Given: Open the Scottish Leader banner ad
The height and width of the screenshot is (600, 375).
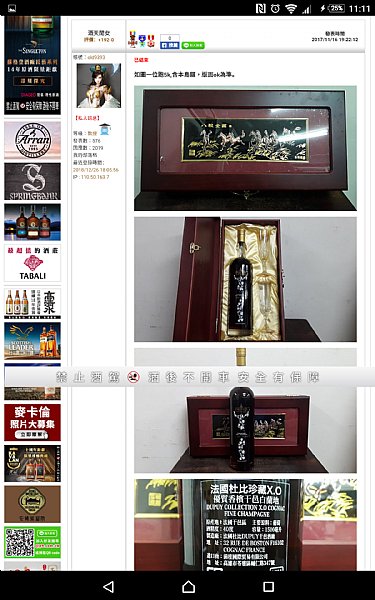Looking at the screenshot, I should (33, 341).
